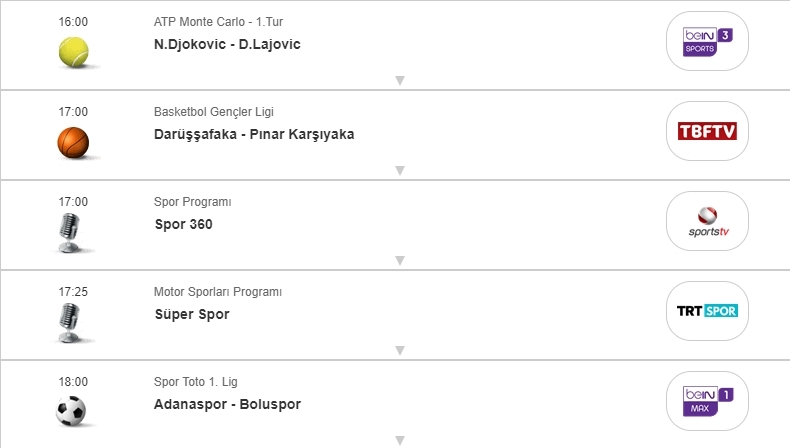Expand details under Darüşşafaka - Pınar Karşıyaka

(x=399, y=170)
